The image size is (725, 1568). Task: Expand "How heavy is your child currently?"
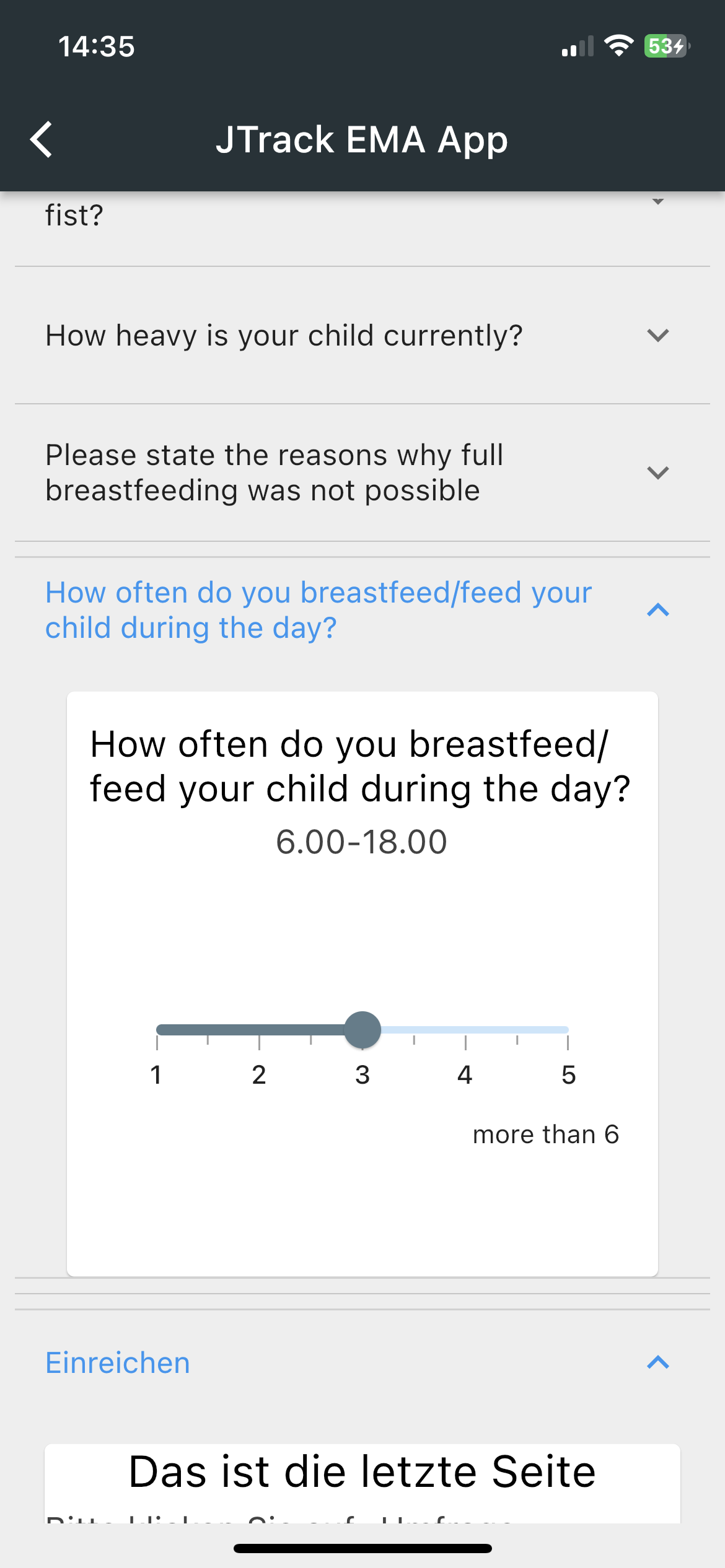tap(657, 336)
